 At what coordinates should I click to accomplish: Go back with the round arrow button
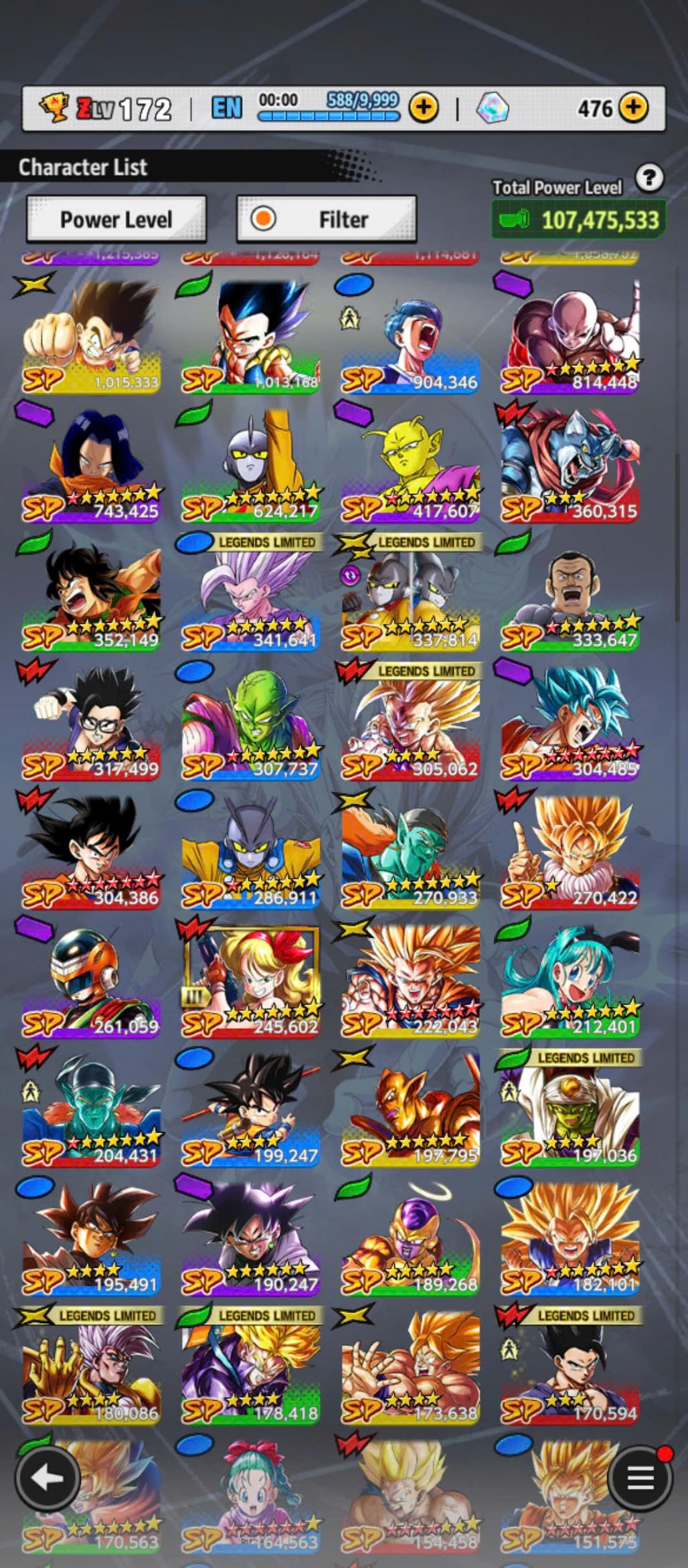point(48,1478)
